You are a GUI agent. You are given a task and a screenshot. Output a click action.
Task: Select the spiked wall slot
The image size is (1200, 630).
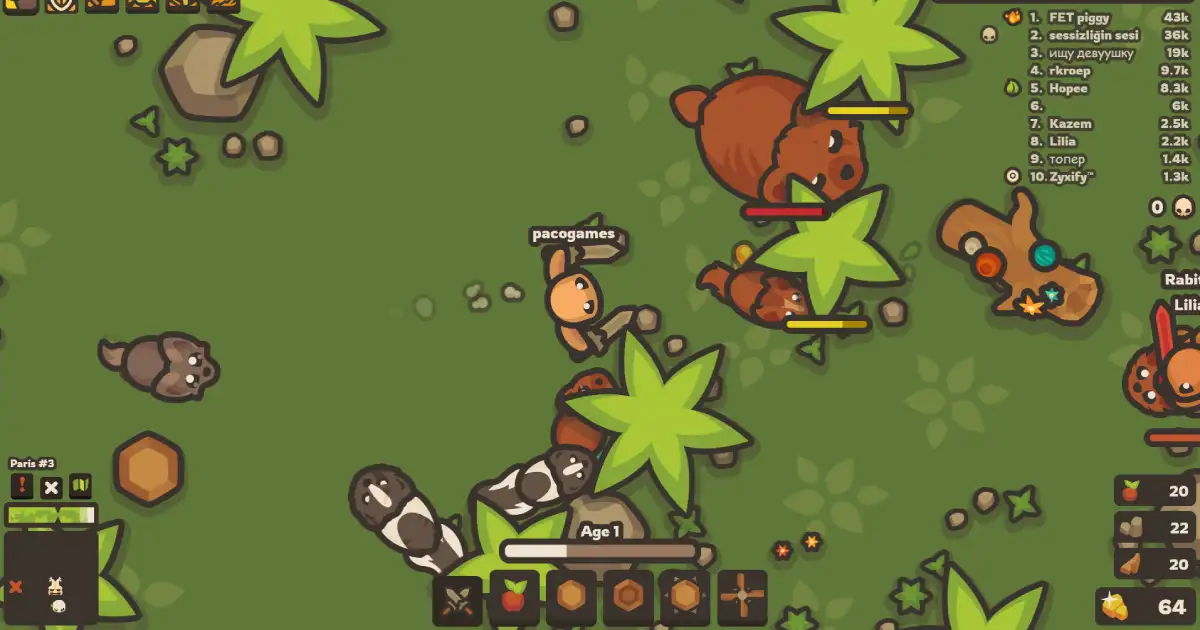coord(685,598)
